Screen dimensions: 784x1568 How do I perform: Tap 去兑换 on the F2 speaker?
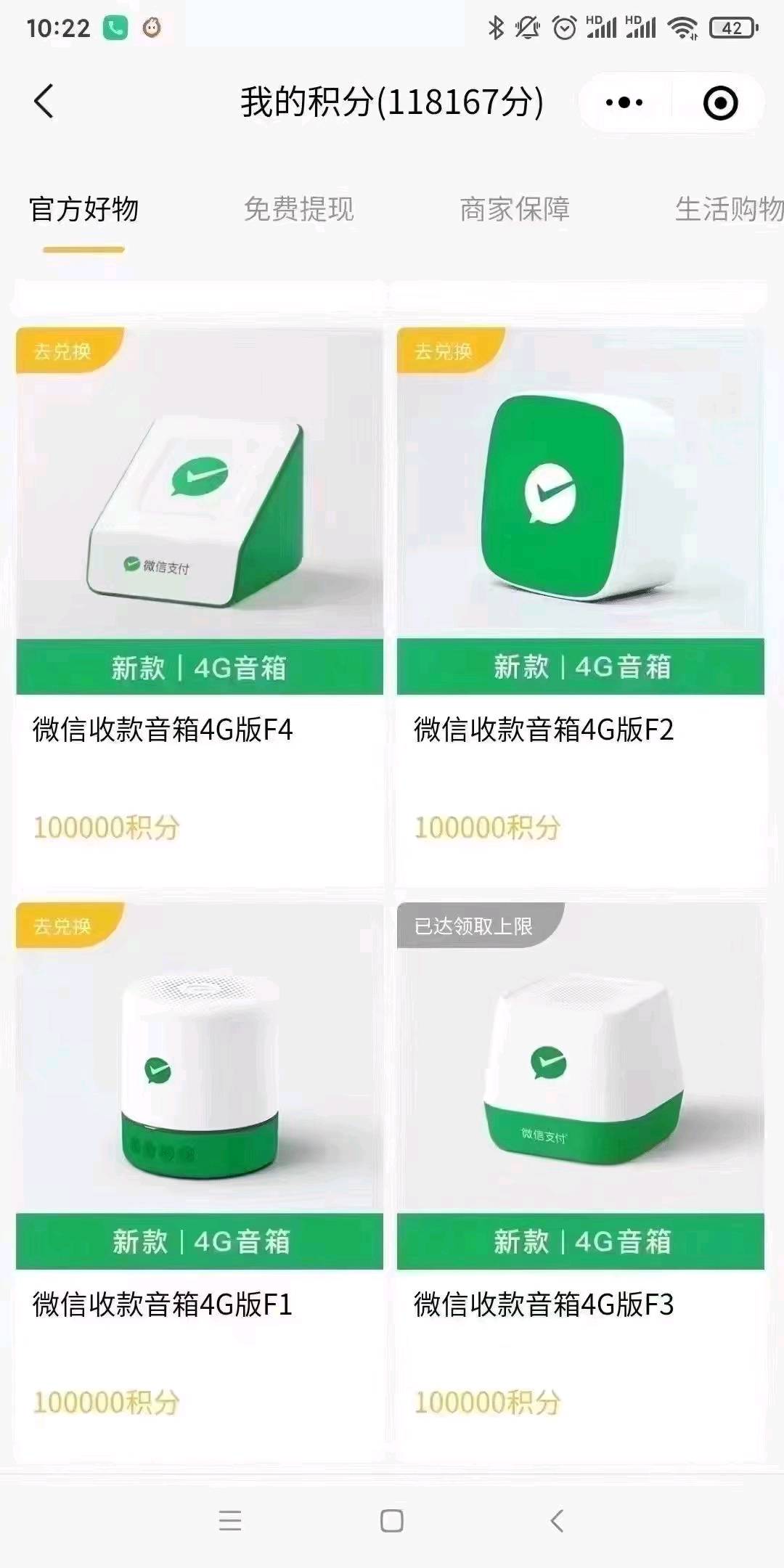(443, 351)
